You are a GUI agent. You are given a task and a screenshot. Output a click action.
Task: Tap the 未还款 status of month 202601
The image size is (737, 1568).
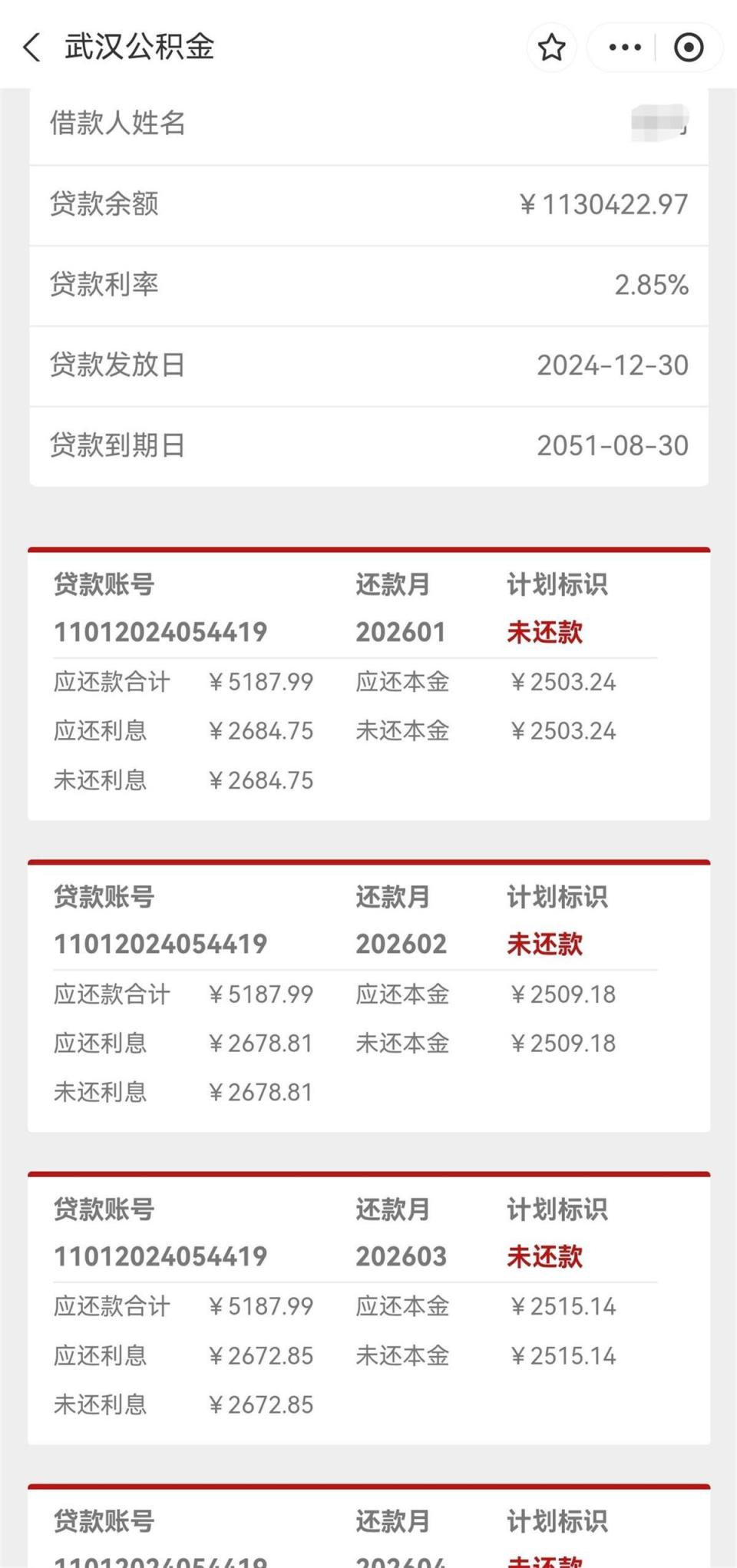click(546, 632)
